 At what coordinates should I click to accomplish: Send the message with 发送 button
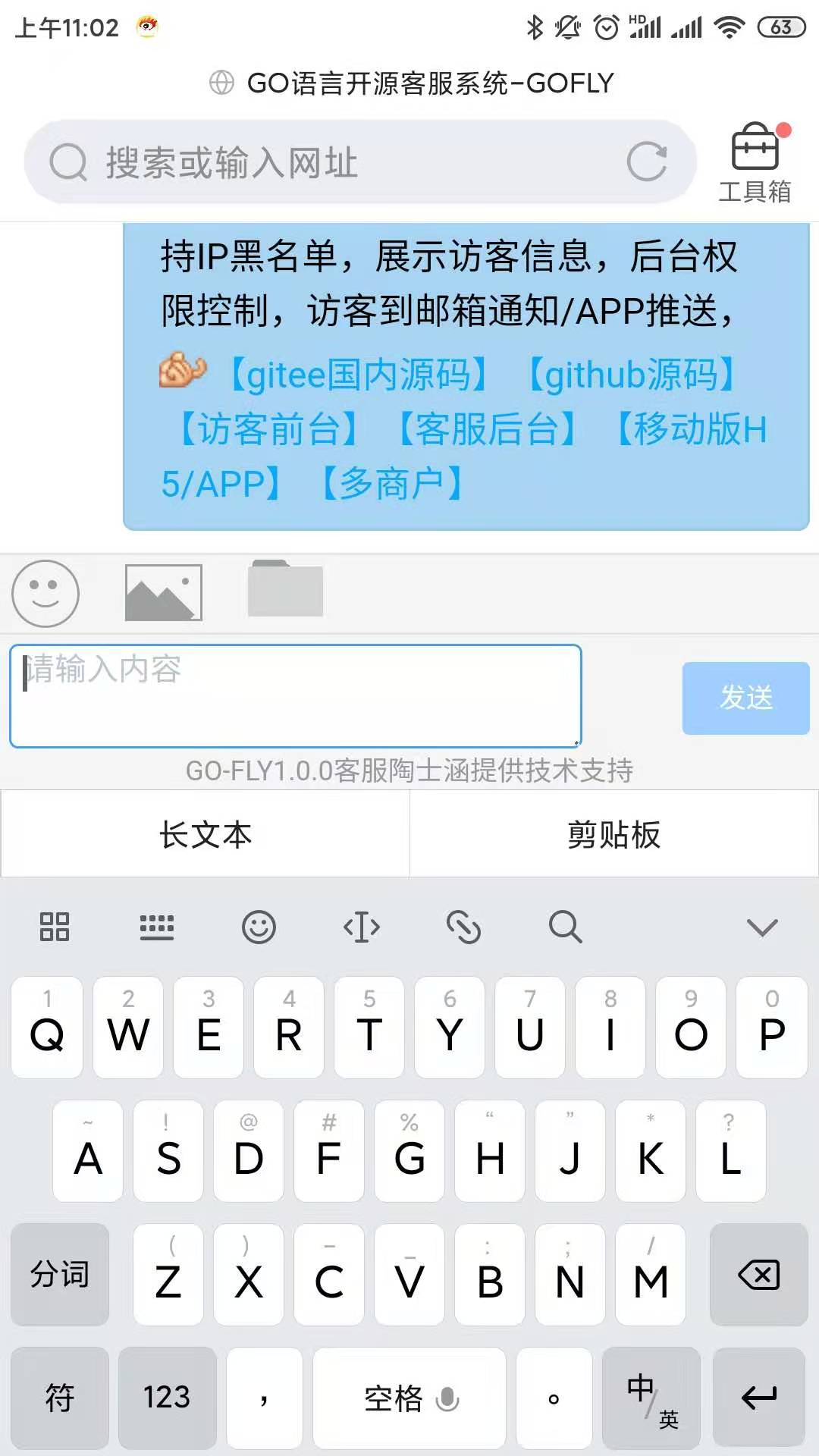click(x=745, y=698)
